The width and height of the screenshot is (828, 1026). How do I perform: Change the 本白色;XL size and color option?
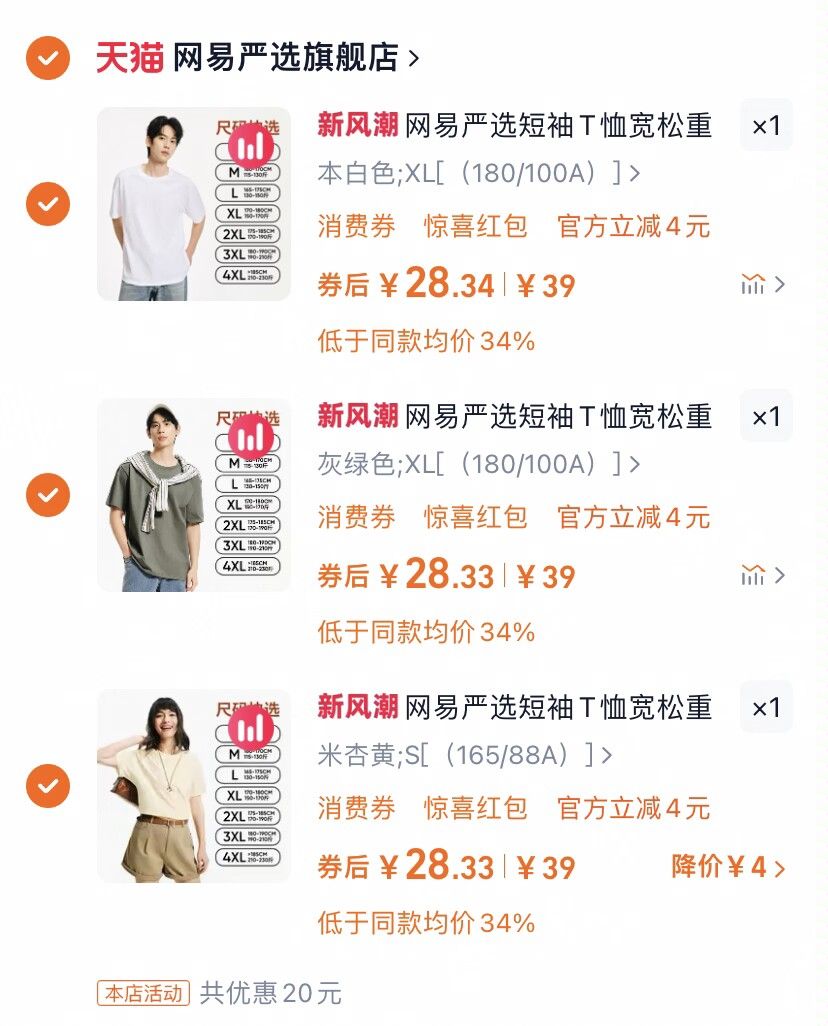pos(478,173)
